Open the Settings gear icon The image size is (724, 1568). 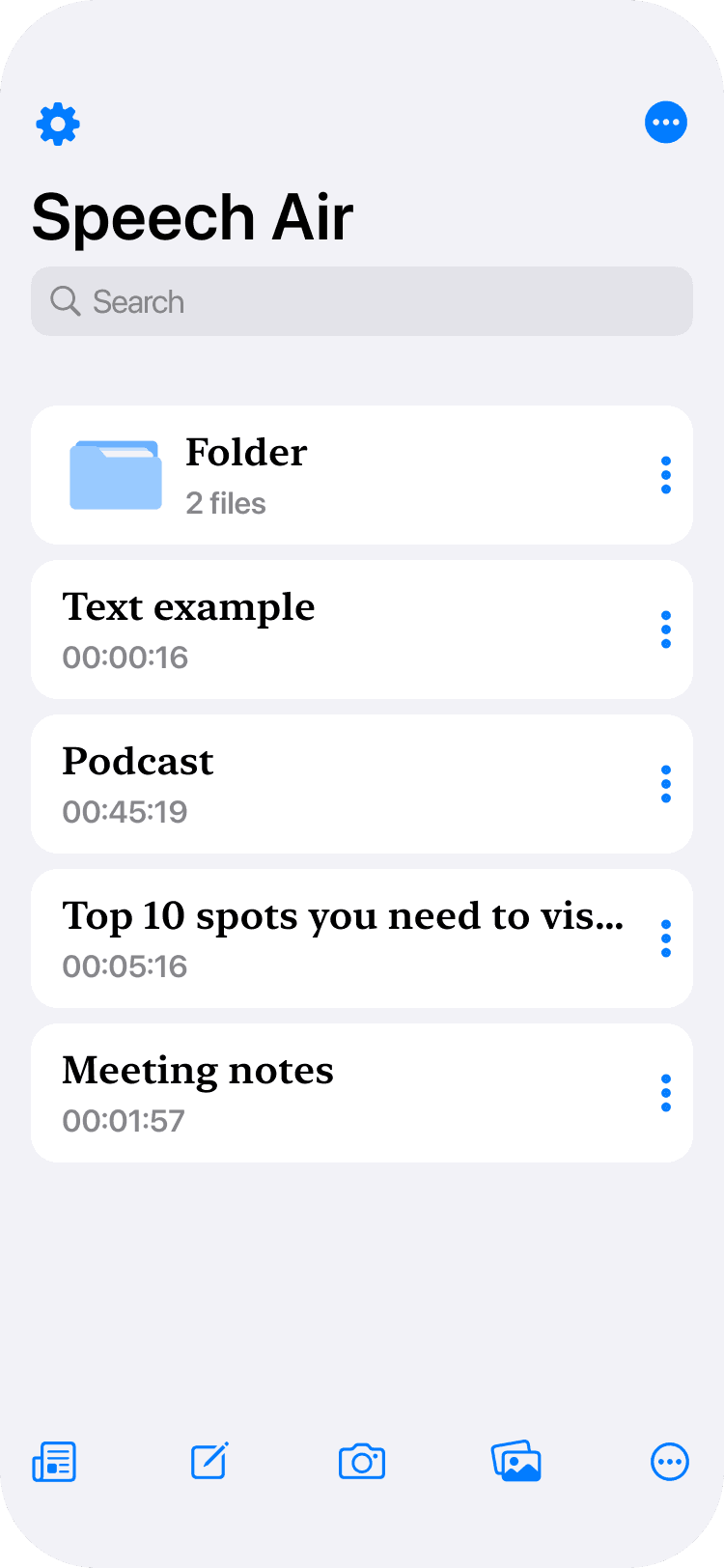click(57, 124)
